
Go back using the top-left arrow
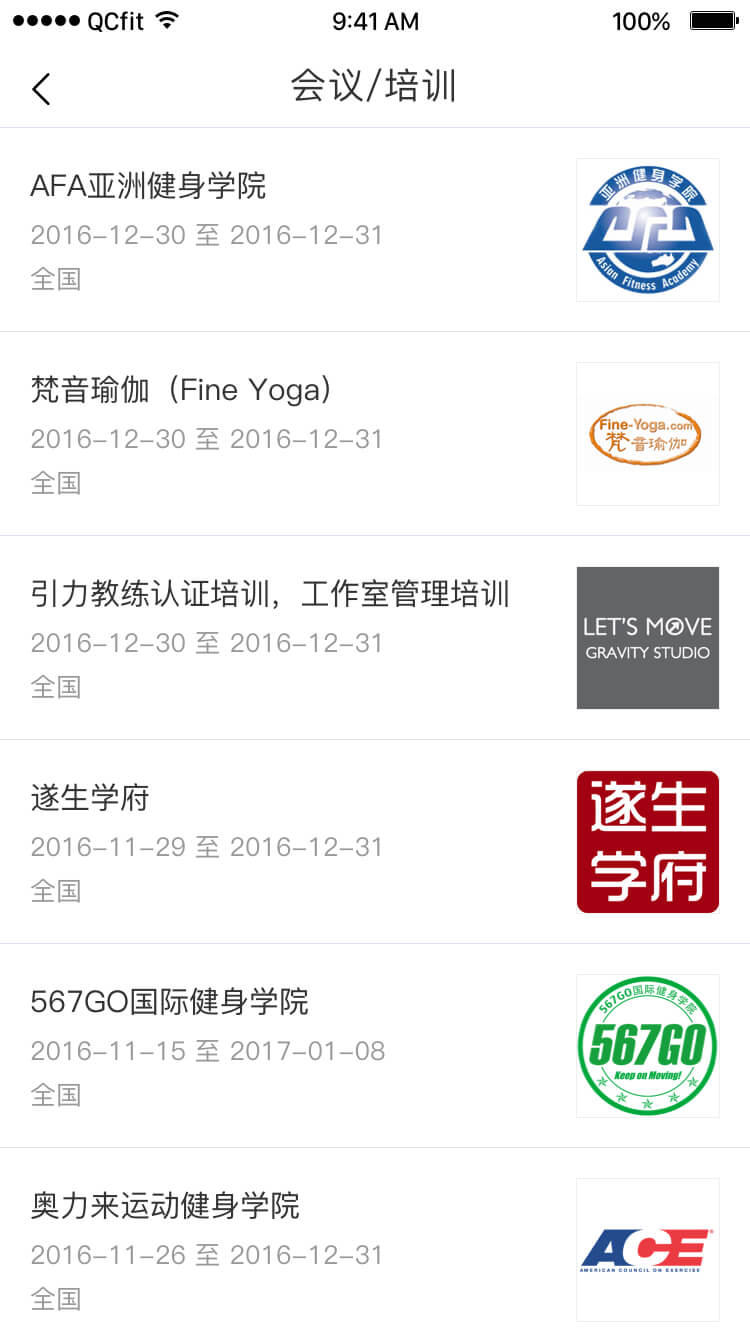41,88
